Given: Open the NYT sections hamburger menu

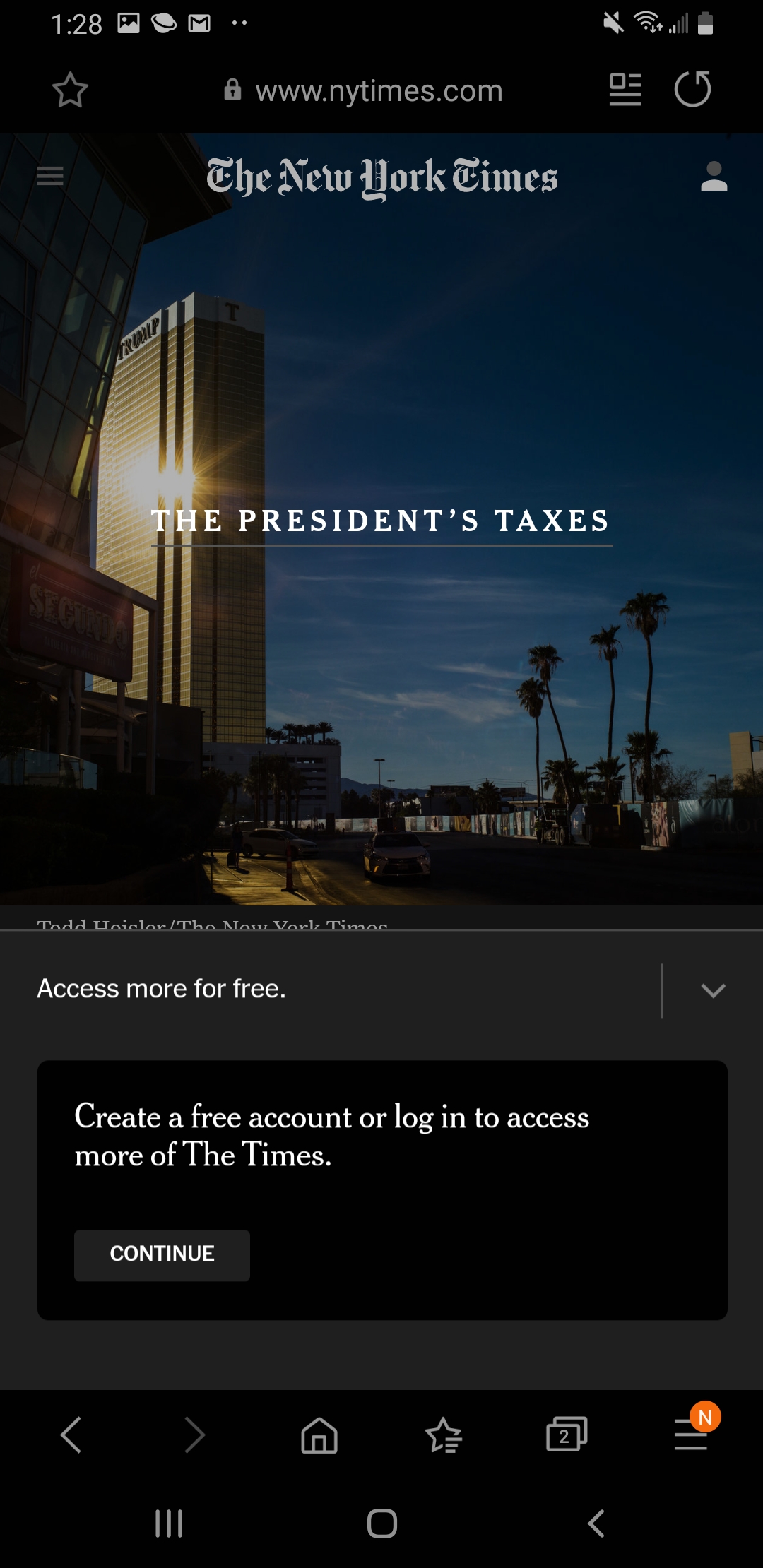Looking at the screenshot, I should (50, 176).
